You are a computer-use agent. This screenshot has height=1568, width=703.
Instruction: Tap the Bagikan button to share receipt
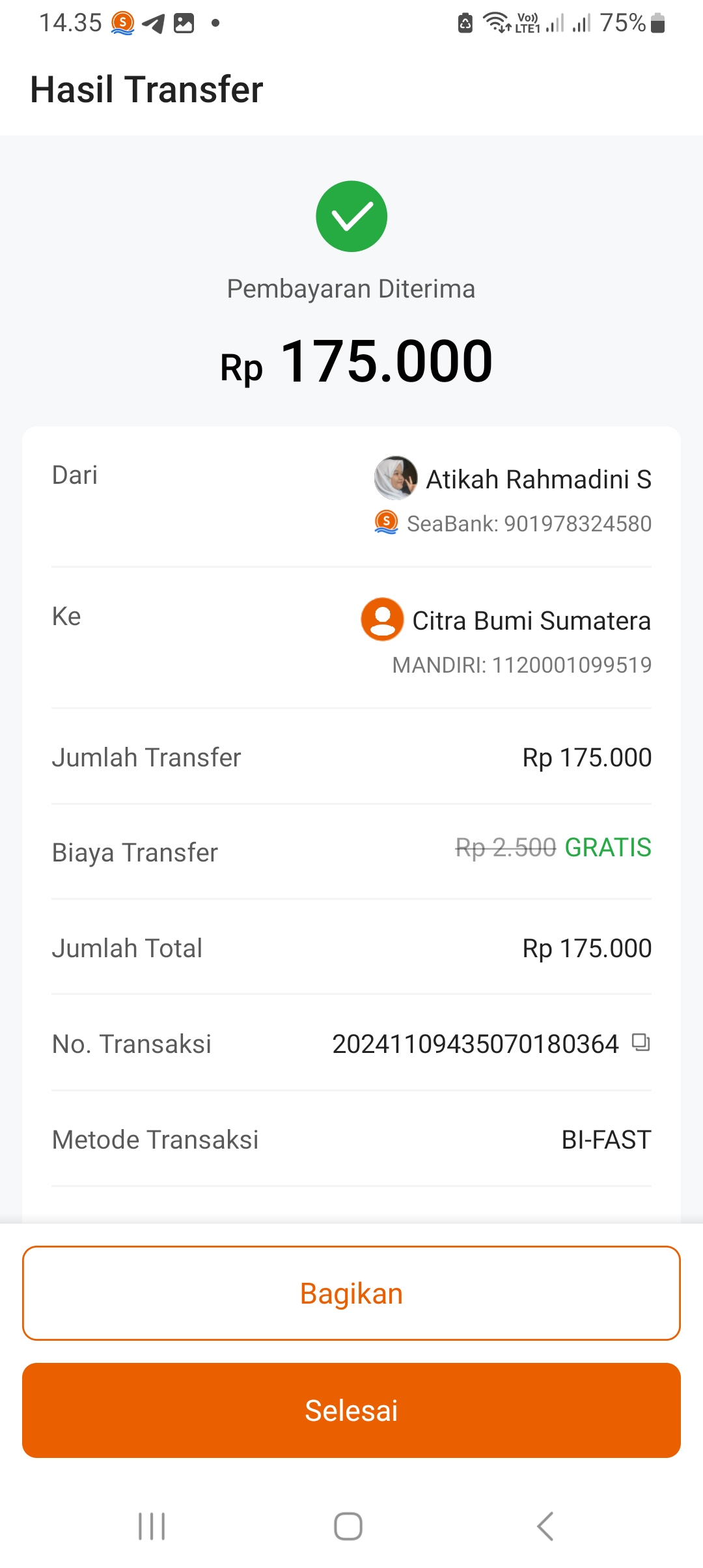(351, 1293)
